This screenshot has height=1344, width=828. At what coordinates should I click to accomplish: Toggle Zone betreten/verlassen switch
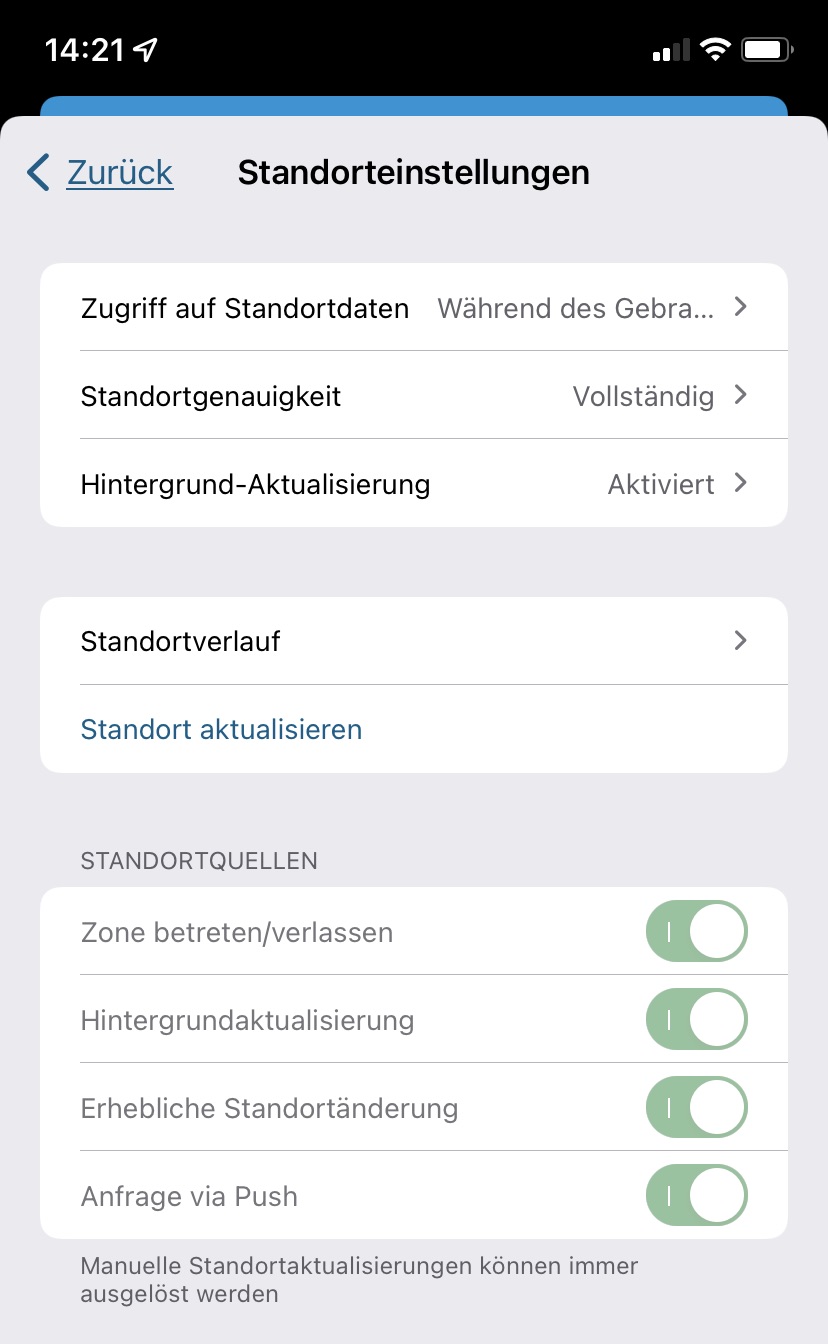point(697,932)
